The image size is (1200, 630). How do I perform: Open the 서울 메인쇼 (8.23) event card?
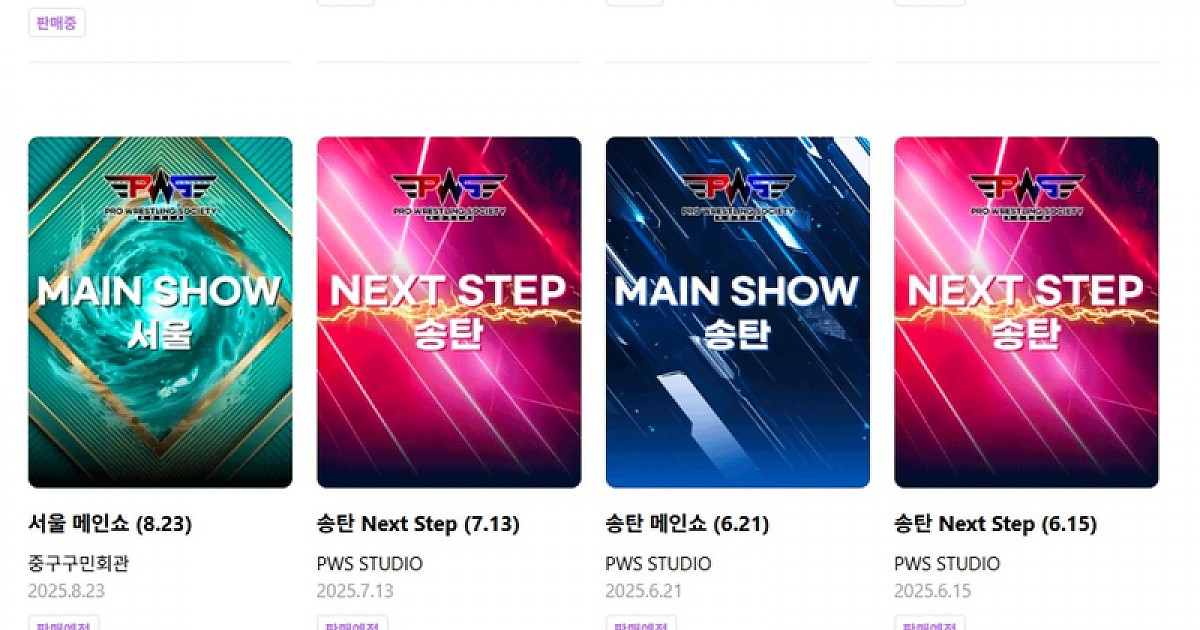pos(160,312)
